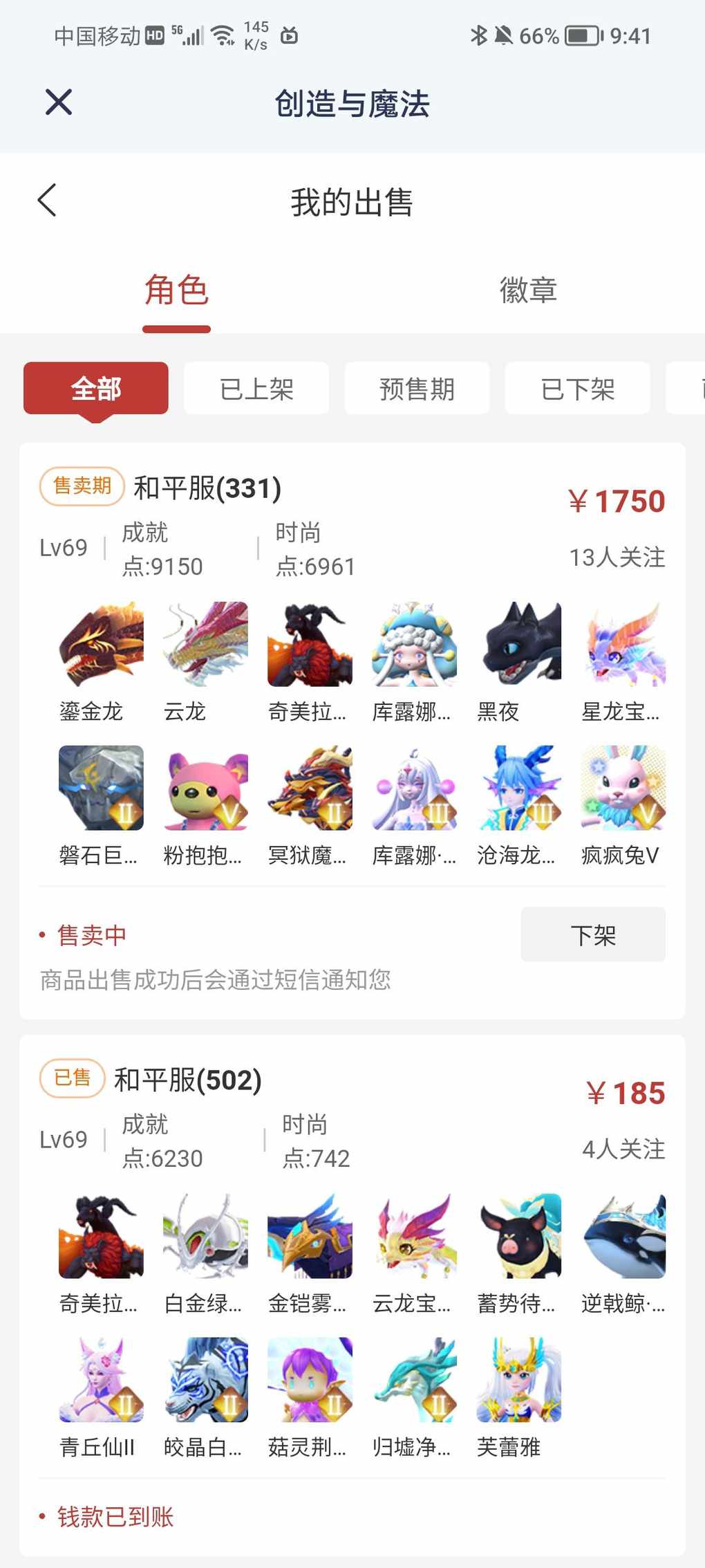Switch to the 角色 tab
This screenshot has width=705, height=1568.
(x=176, y=290)
